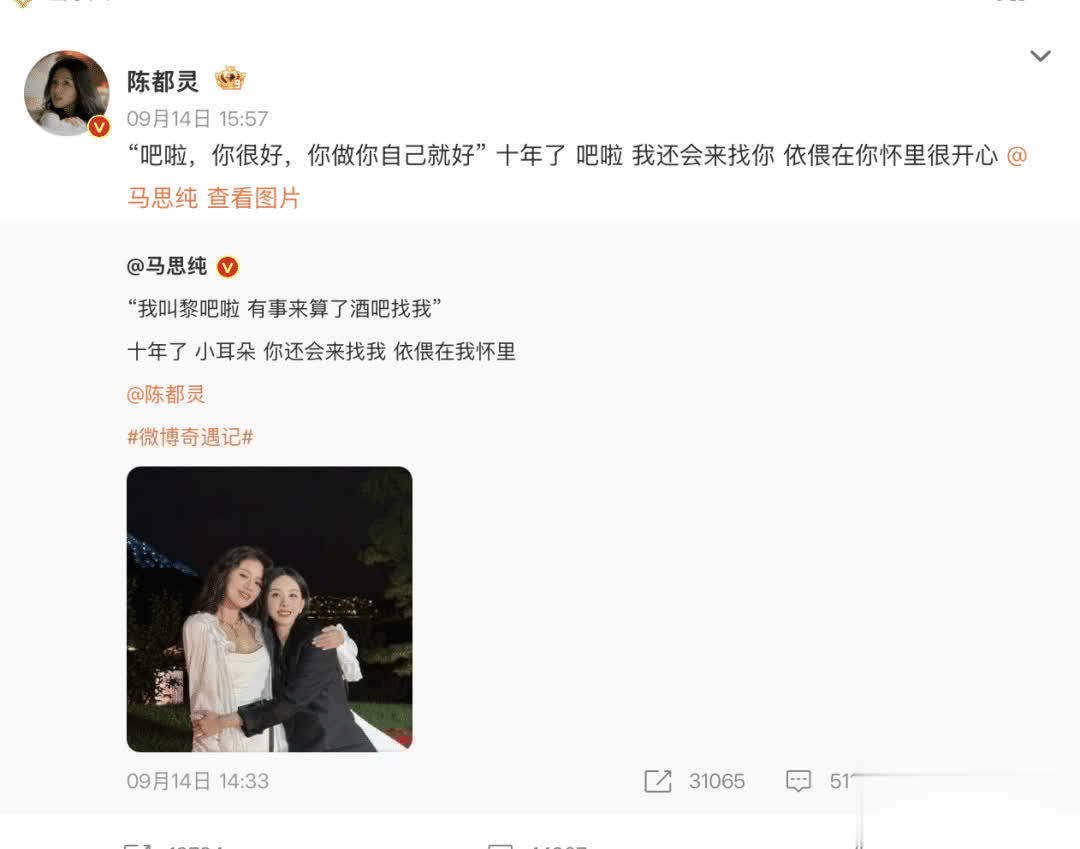This screenshot has height=849, width=1080.
Task: Tap 查看图片 to view the picture
Action: 253,197
